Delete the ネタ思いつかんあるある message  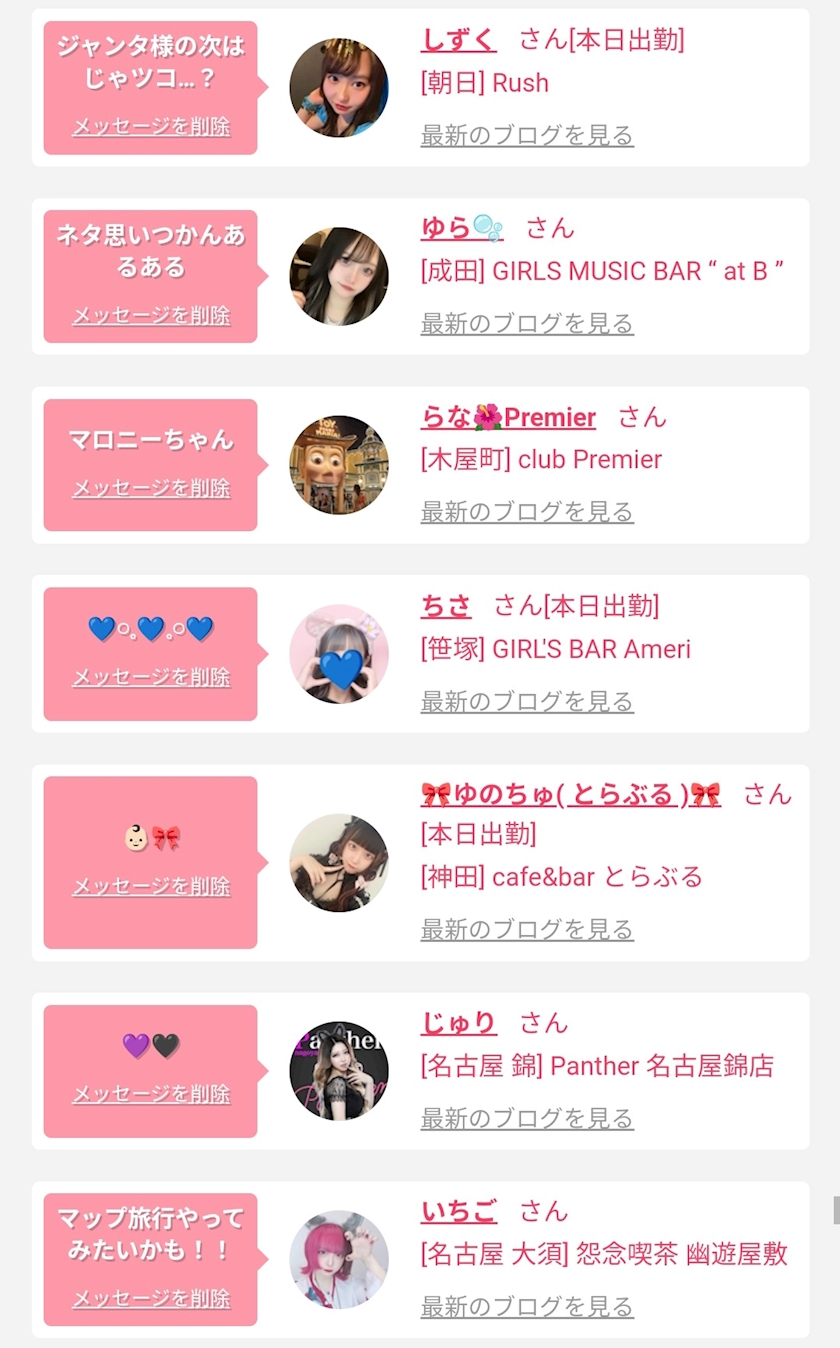[x=151, y=316]
